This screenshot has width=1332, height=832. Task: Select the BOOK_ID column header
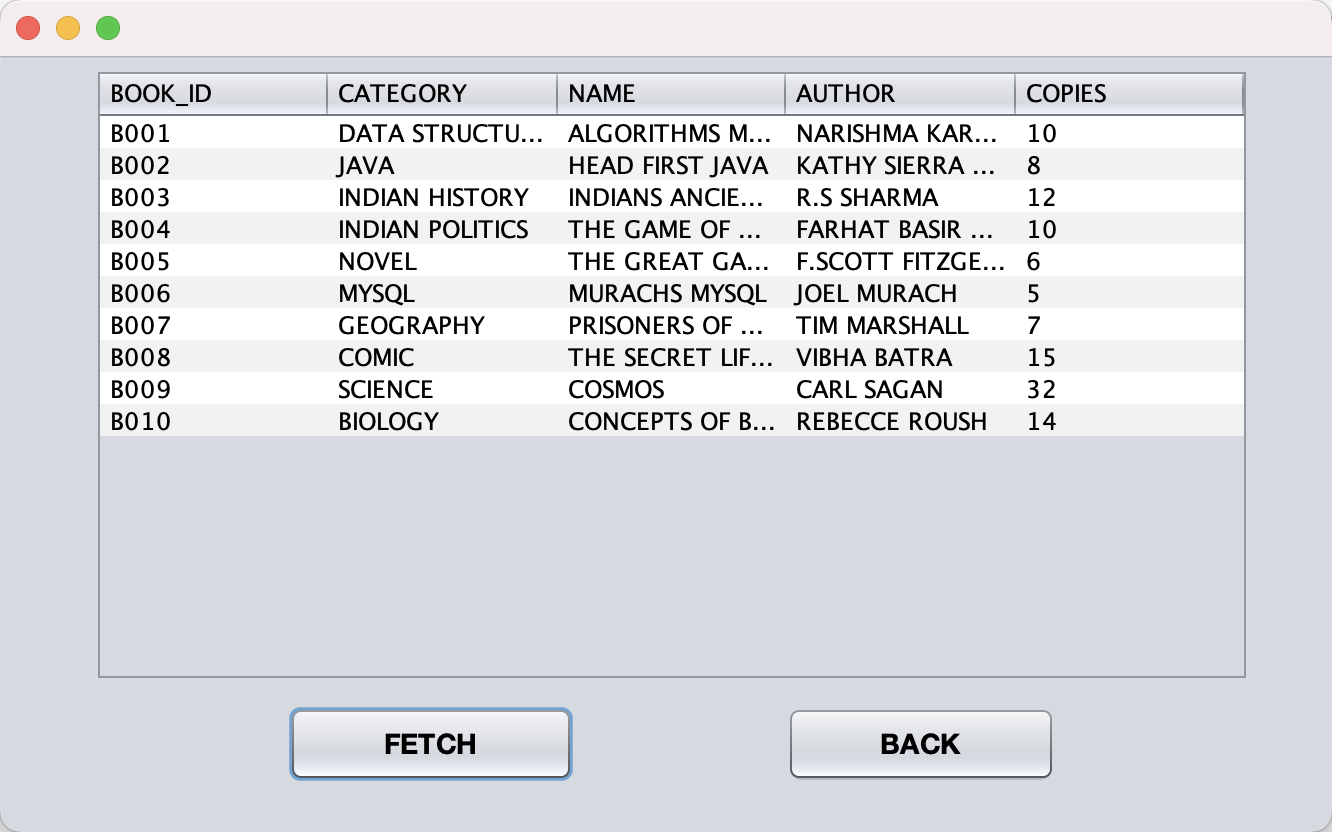pyautogui.click(x=213, y=94)
